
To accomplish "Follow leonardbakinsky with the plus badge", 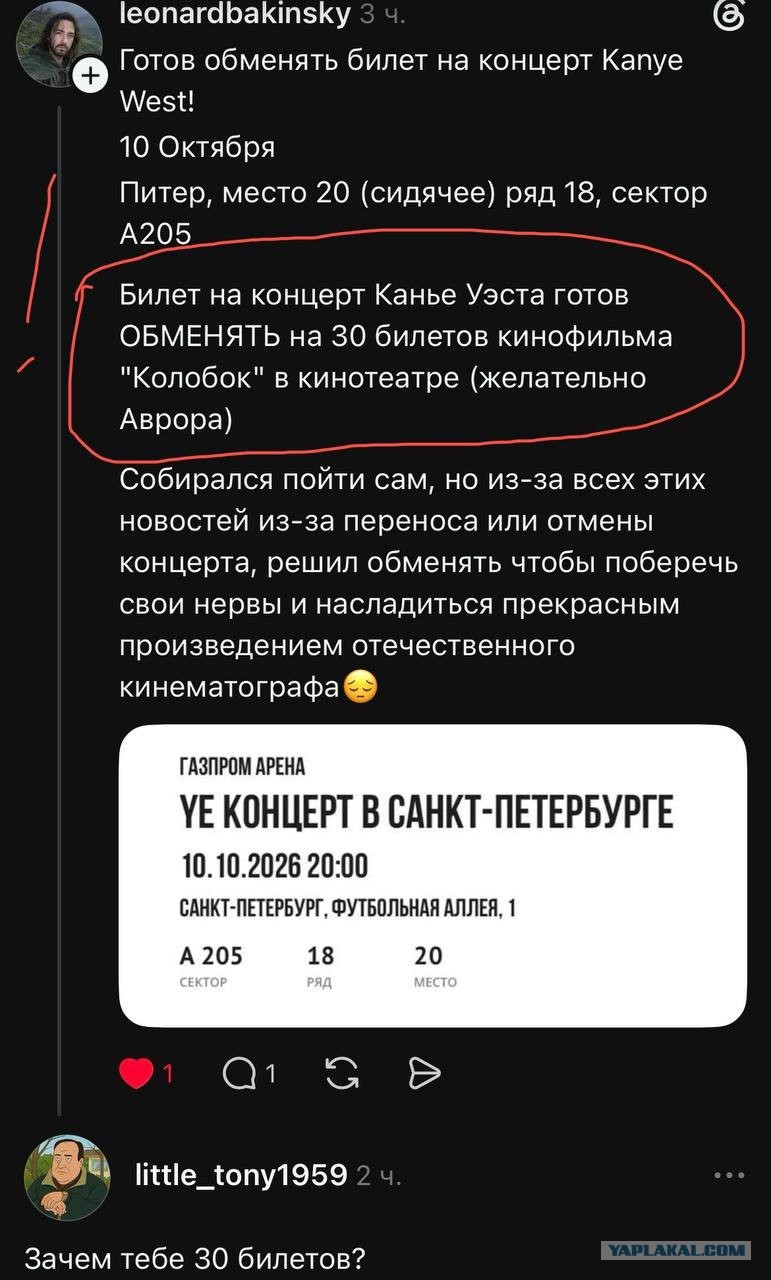I will coord(91,76).
